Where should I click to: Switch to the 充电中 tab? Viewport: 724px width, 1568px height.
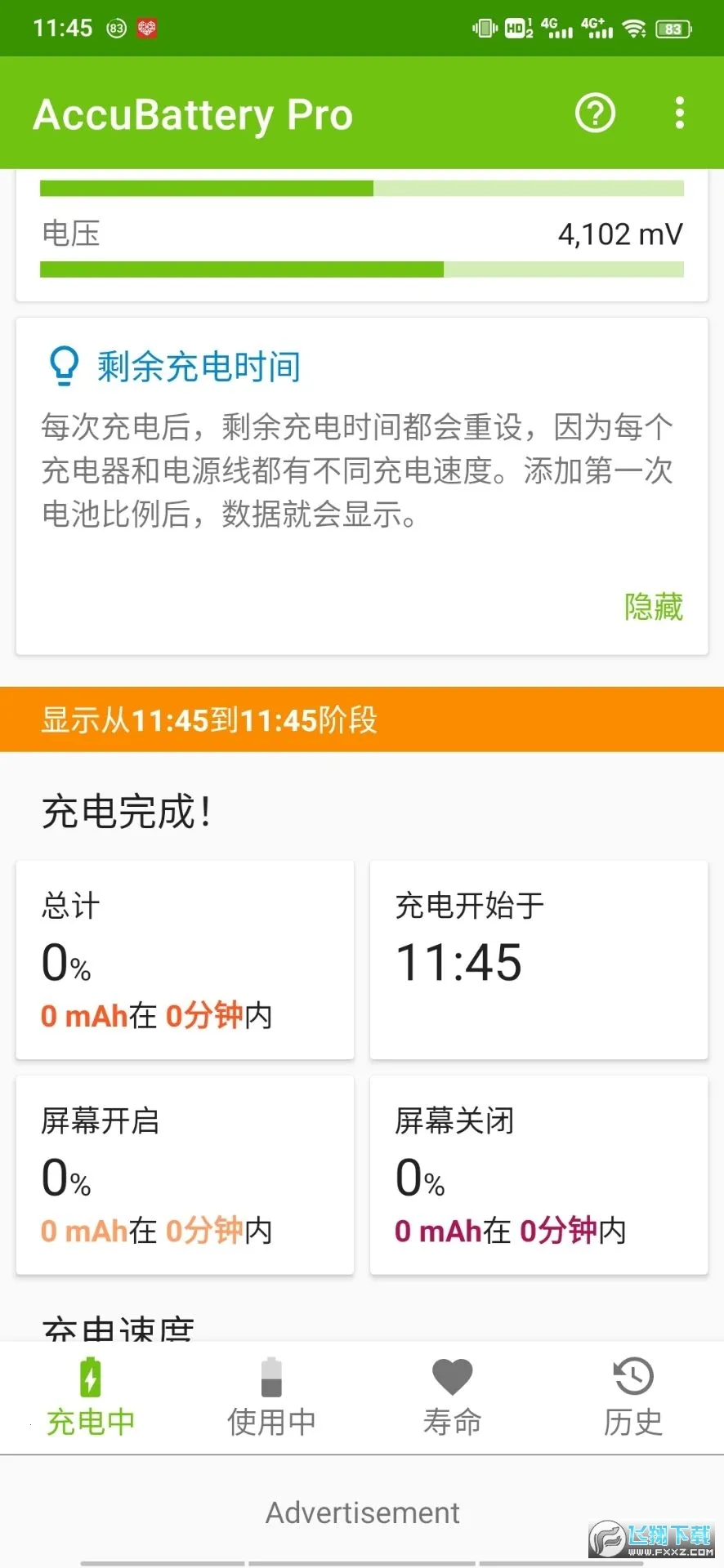(x=90, y=1398)
